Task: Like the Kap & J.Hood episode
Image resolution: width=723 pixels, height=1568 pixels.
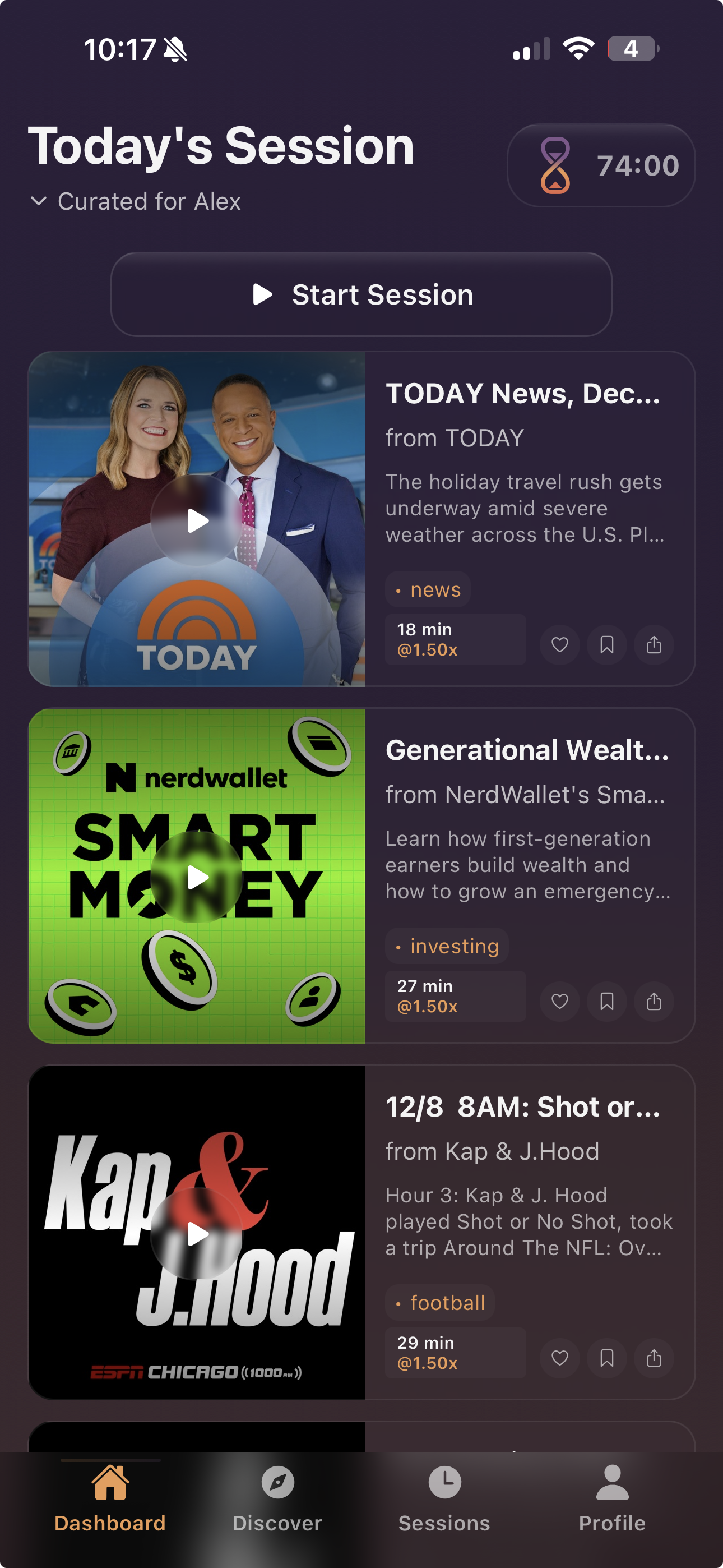Action: tap(559, 1358)
